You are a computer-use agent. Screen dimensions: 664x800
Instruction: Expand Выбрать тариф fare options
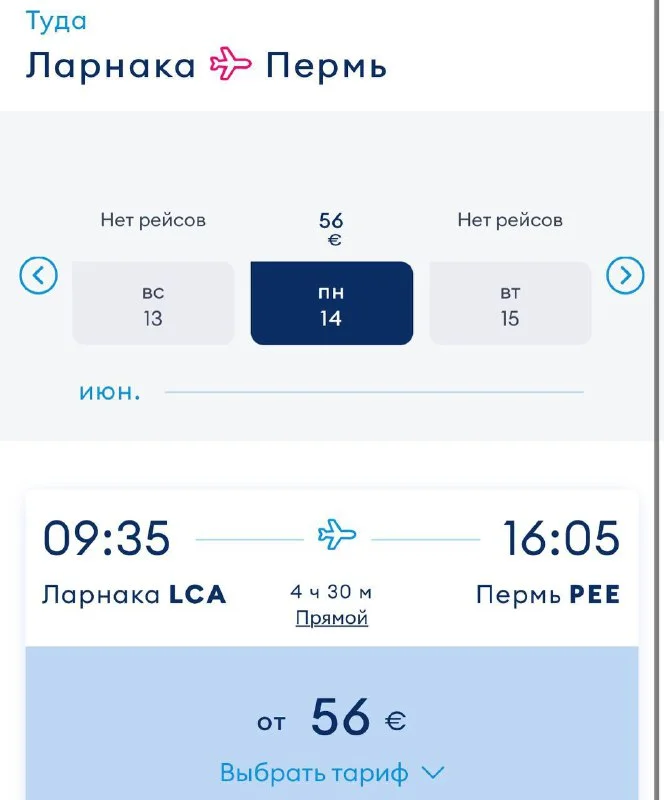coord(331,772)
